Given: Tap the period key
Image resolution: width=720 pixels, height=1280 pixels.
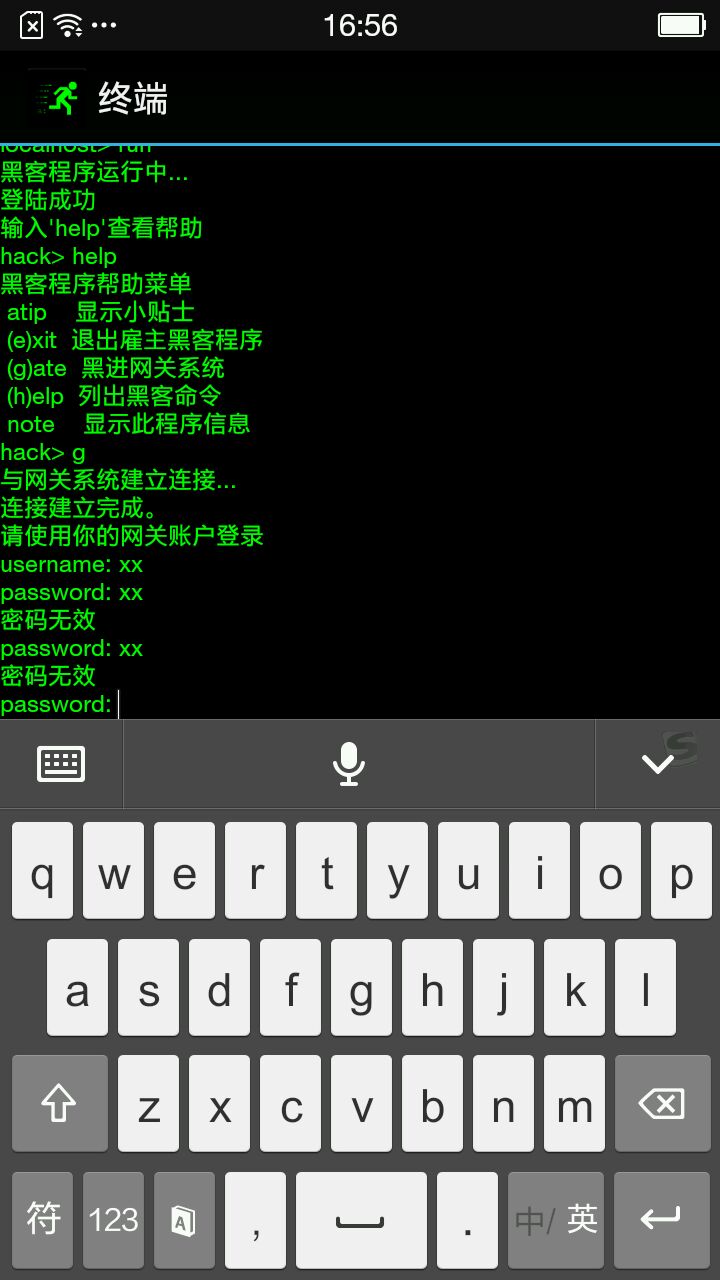Looking at the screenshot, I should coord(467,1219).
